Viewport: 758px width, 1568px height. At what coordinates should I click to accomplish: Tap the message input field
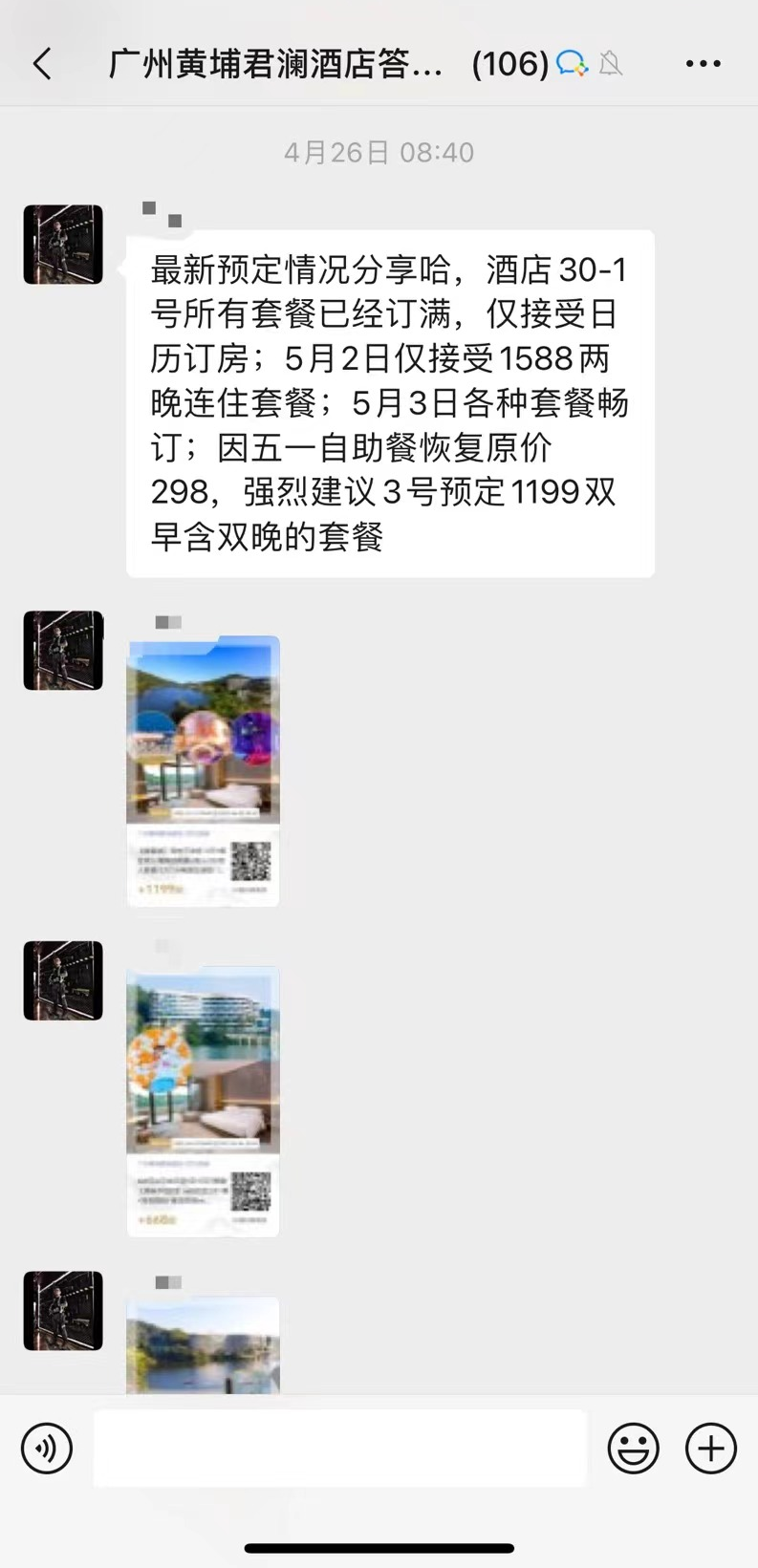(x=339, y=1448)
